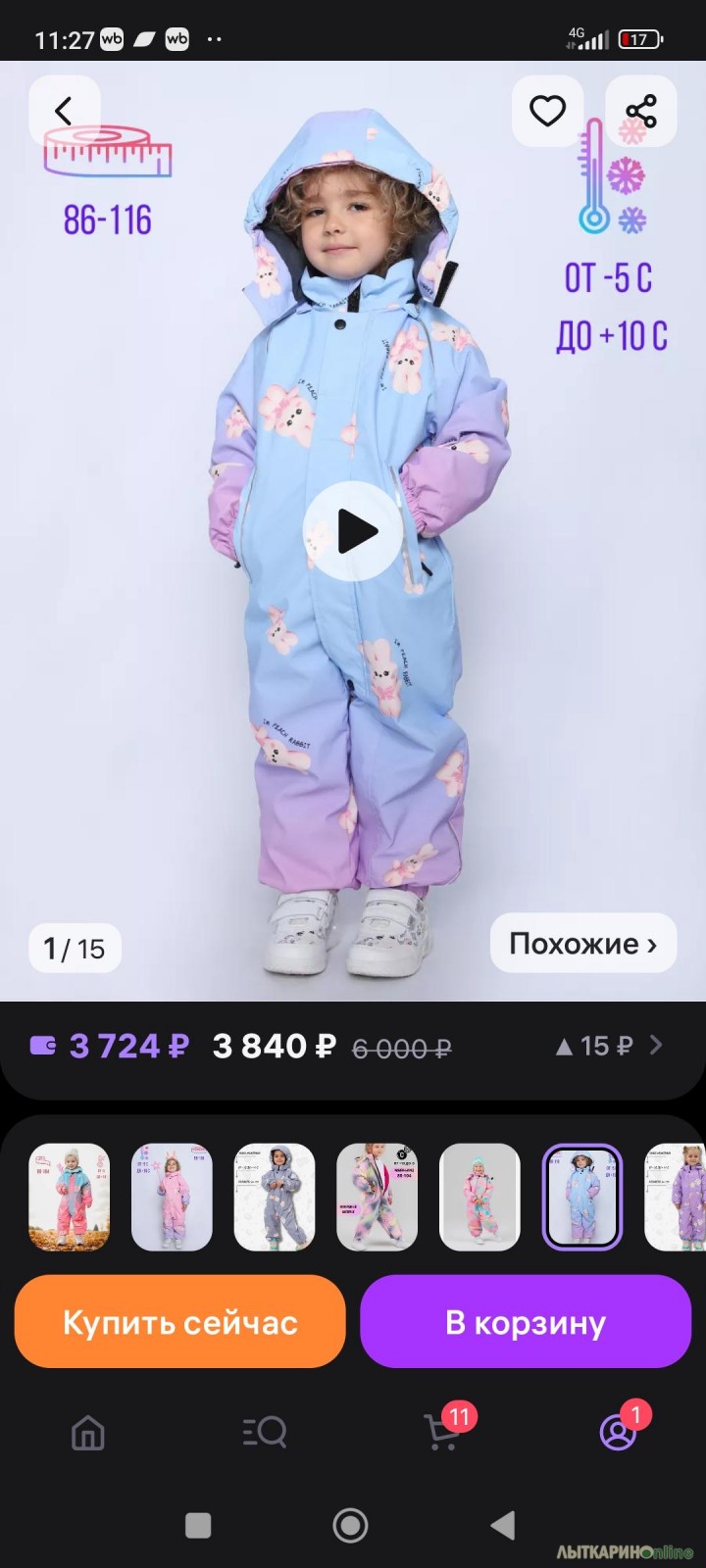Share this product

click(640, 111)
